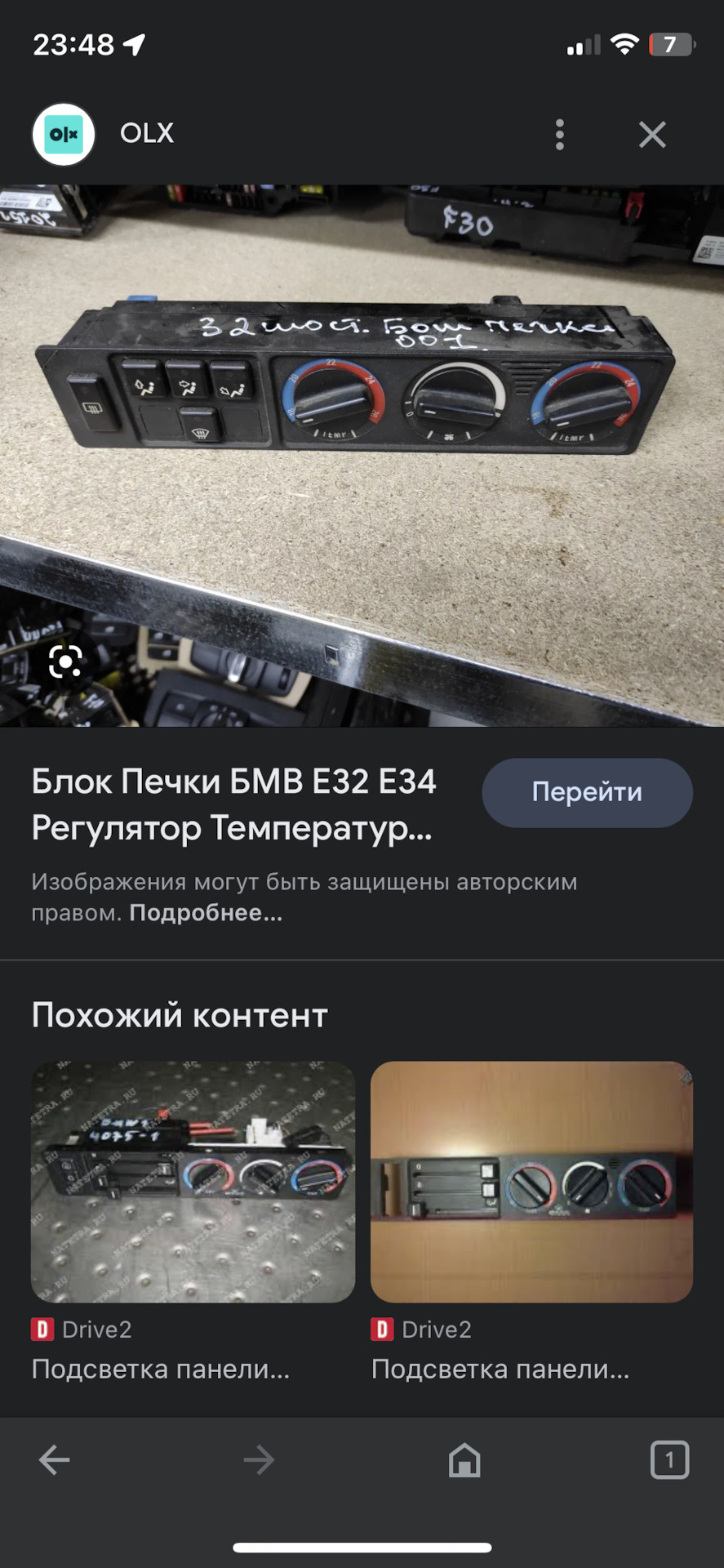Screen dimensions: 724x1568
Task: Open the first Drive2 similar image
Action: (193, 1181)
